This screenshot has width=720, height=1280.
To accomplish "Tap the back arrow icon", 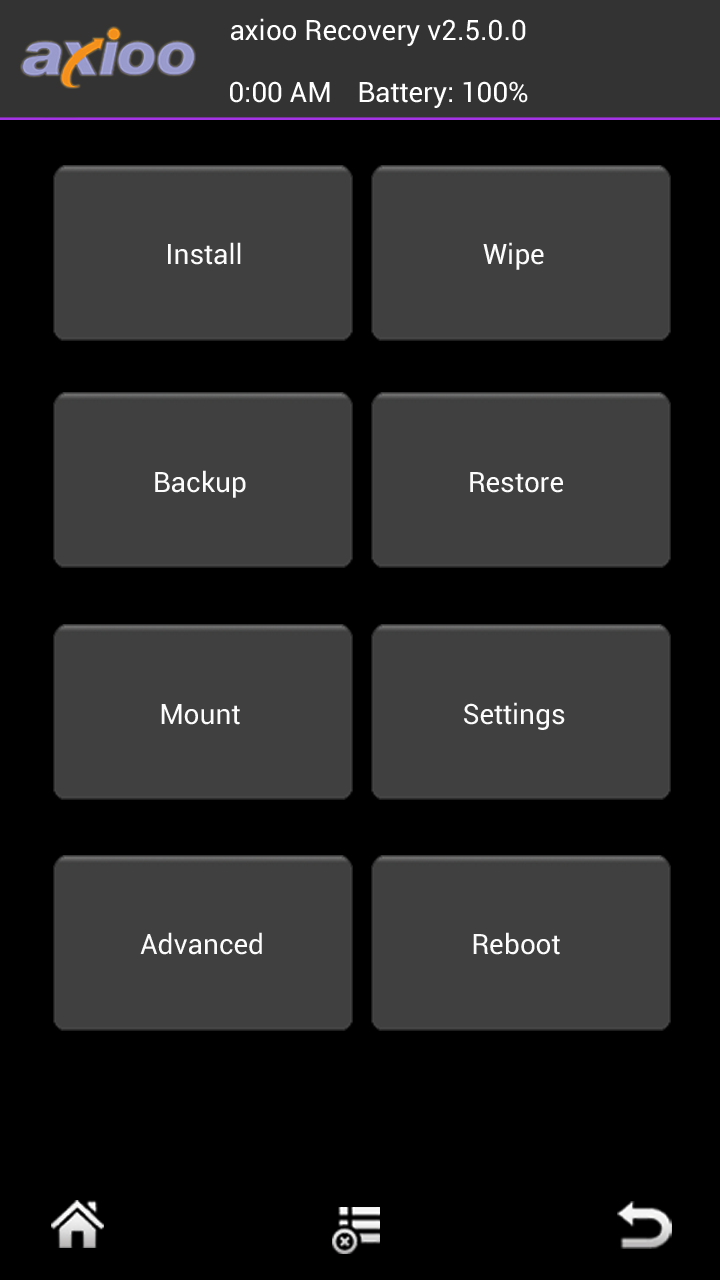I will (x=645, y=1225).
